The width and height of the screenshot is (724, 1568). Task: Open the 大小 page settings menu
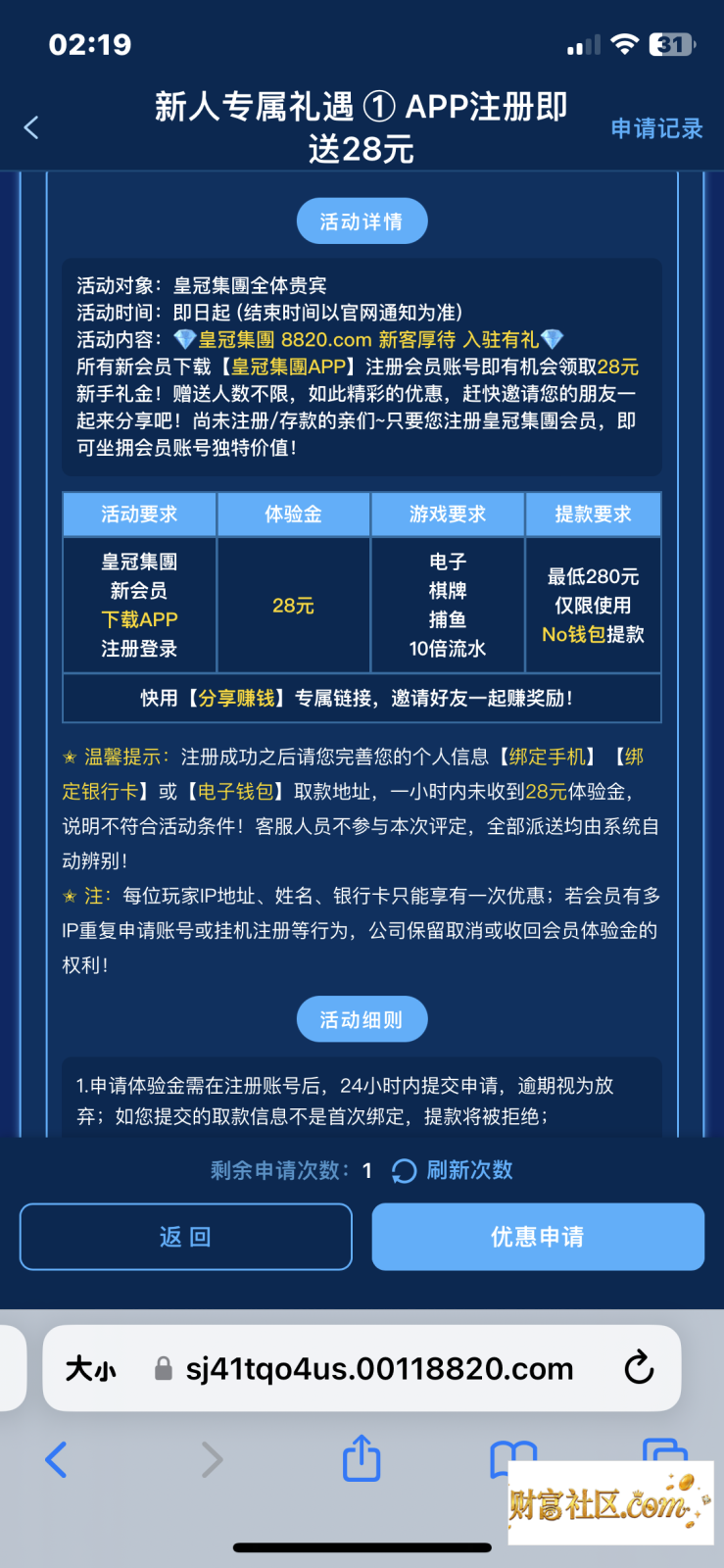[90, 1369]
